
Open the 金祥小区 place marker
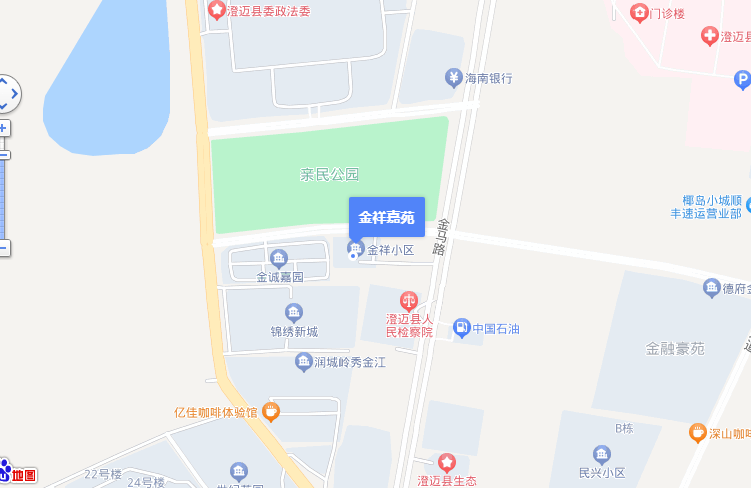point(355,249)
